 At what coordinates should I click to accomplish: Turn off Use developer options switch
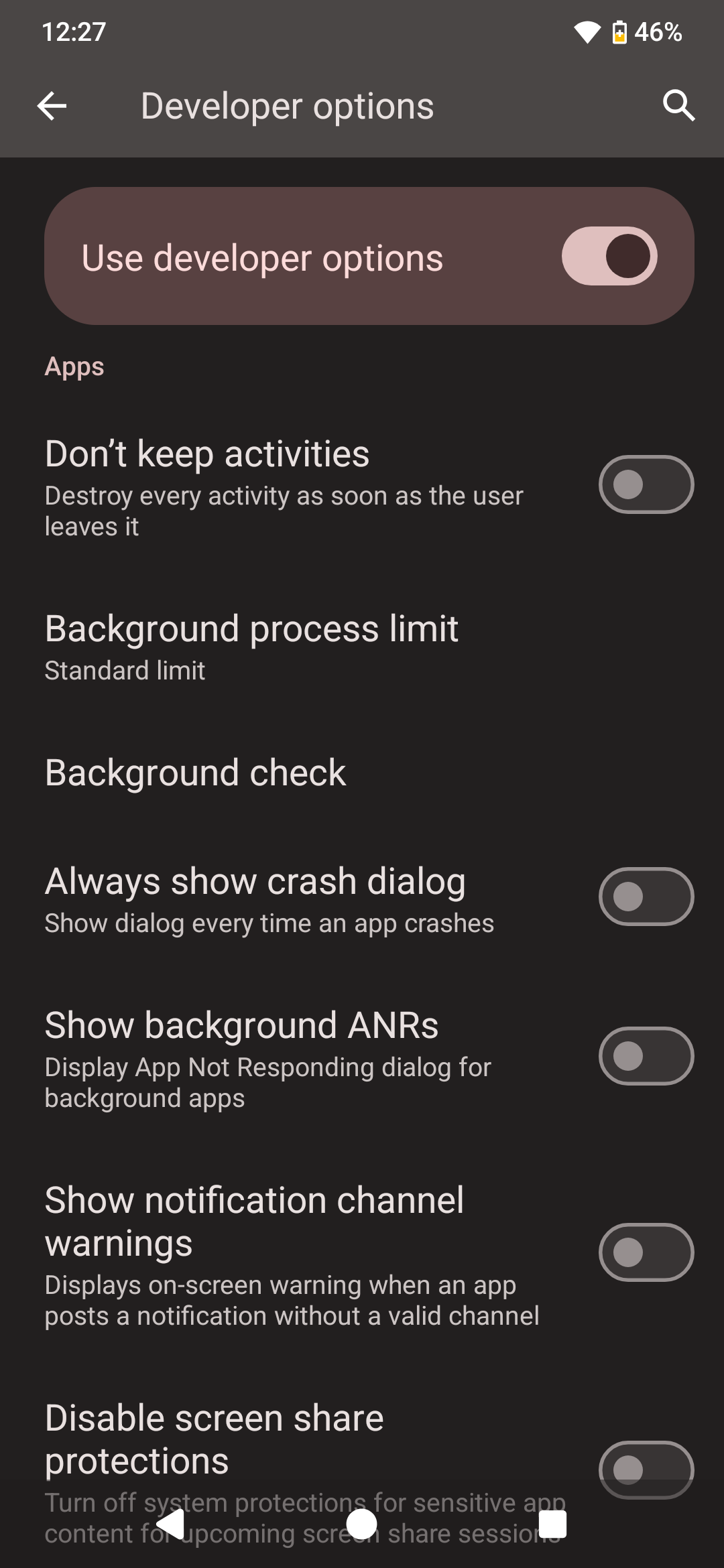point(609,256)
